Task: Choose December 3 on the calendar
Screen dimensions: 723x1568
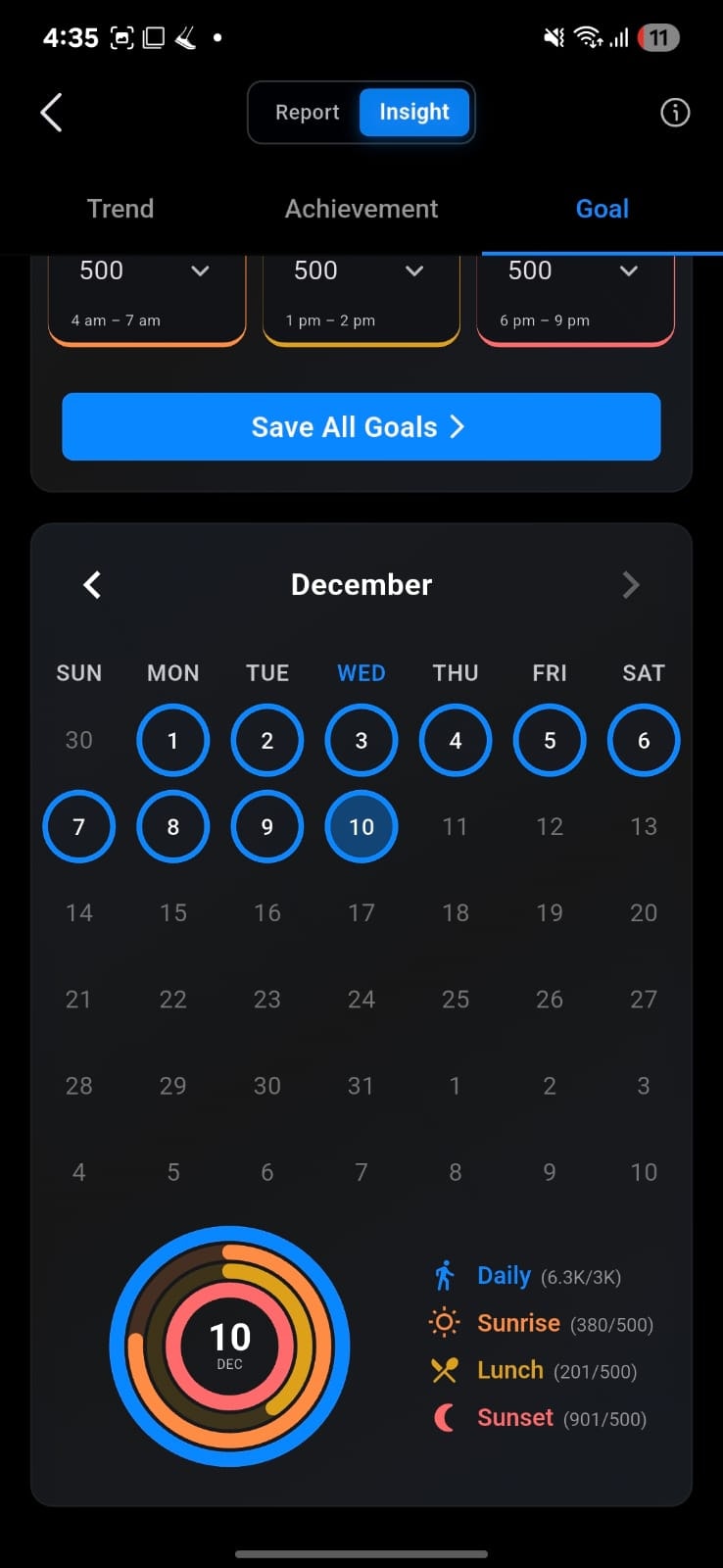Action: [x=361, y=741]
